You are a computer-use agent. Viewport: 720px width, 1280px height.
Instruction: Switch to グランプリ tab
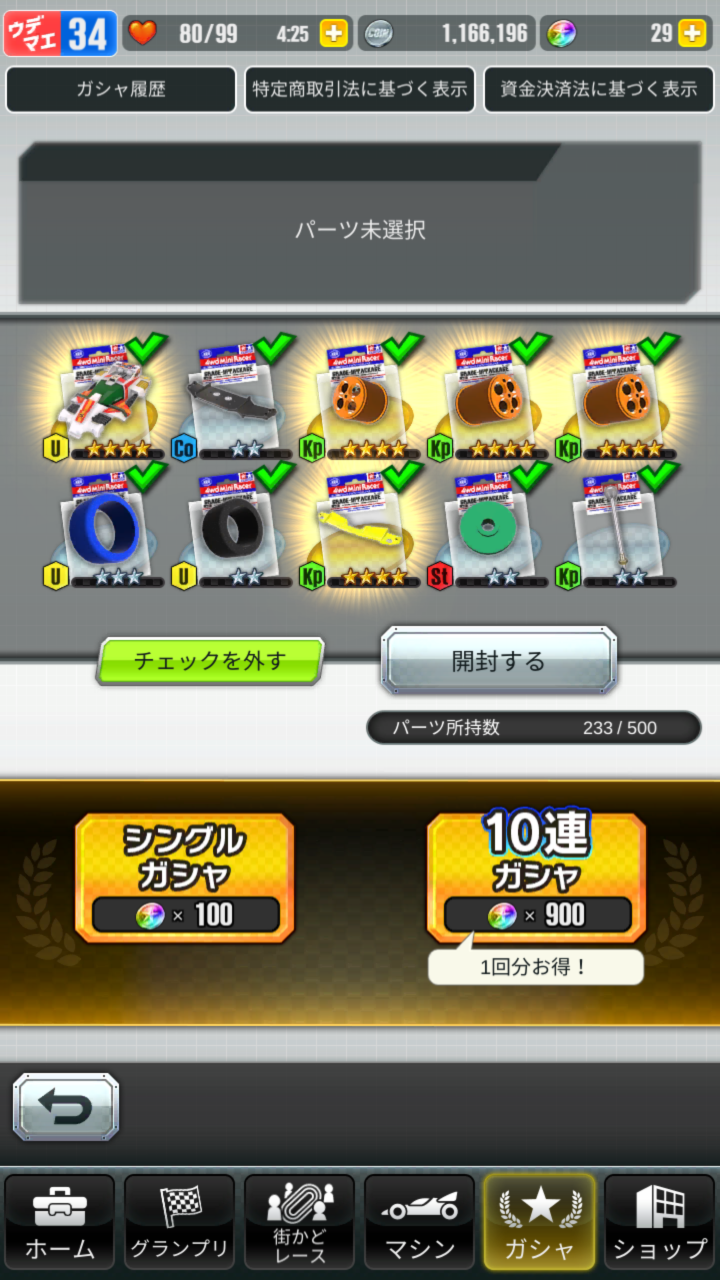180,1222
